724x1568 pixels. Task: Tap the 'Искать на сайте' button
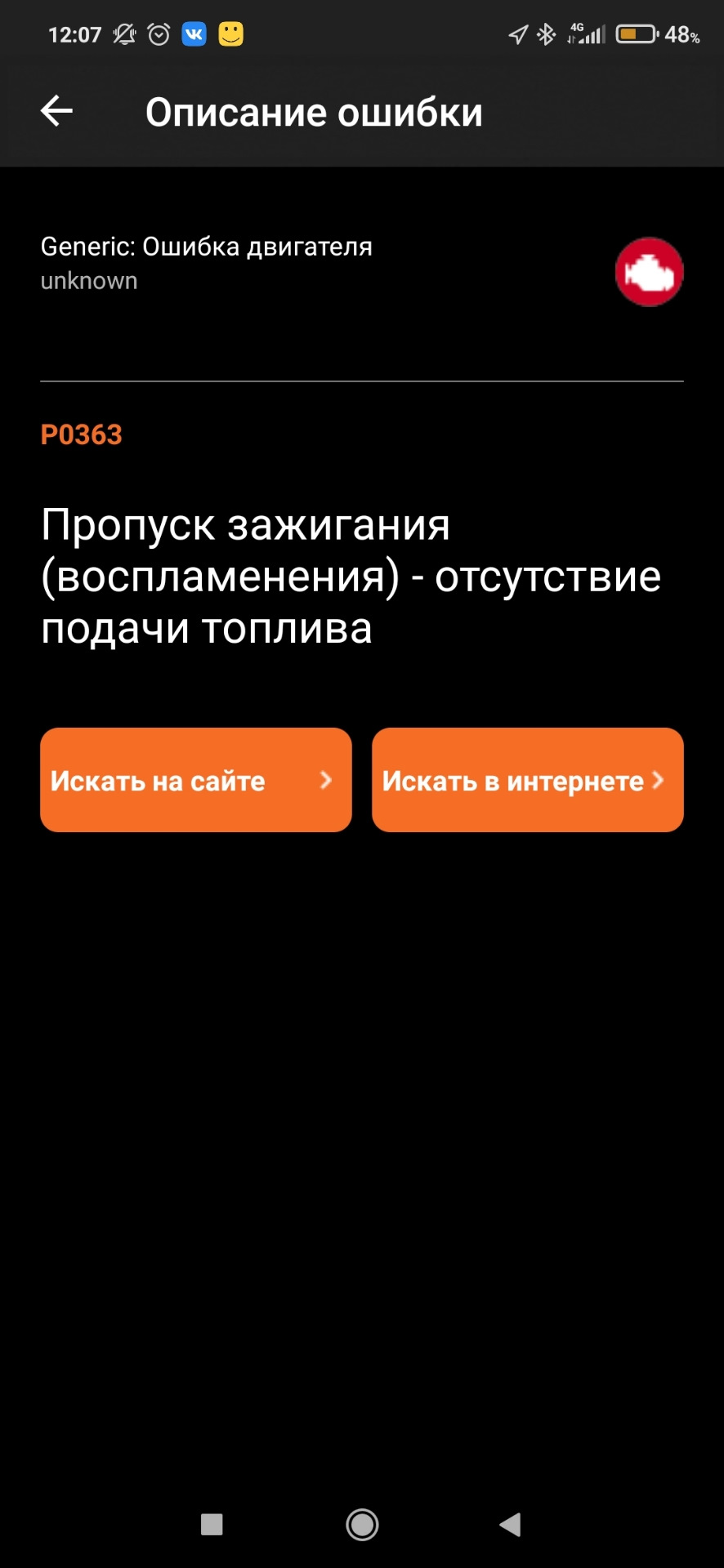[x=196, y=780]
